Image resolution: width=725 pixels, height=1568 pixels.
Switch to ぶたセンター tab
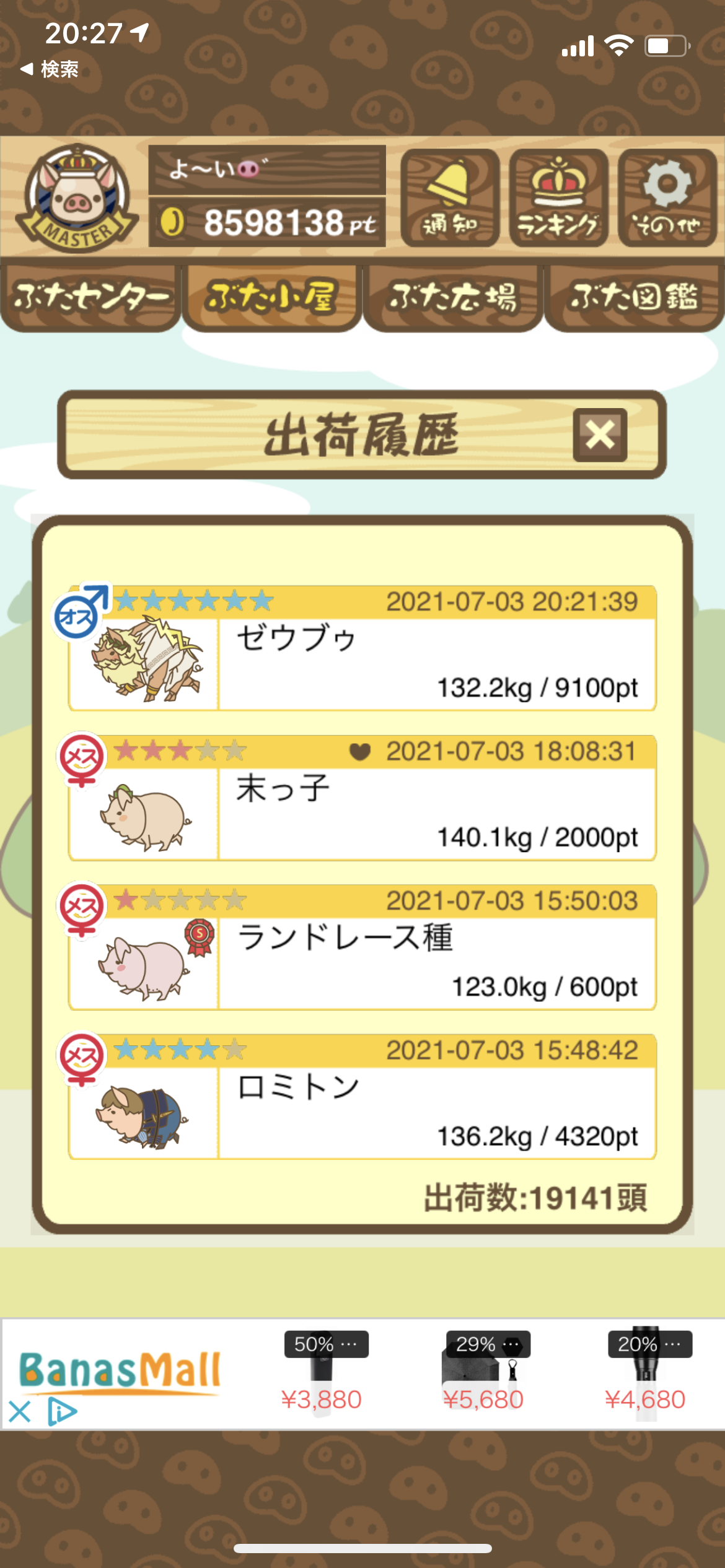point(90,298)
